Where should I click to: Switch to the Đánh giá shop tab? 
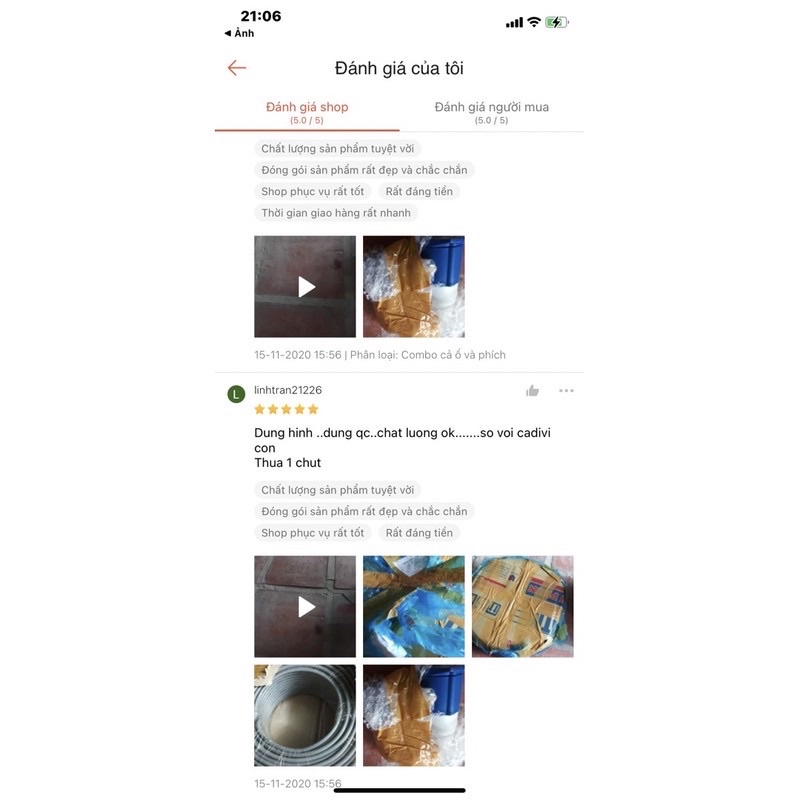click(307, 112)
